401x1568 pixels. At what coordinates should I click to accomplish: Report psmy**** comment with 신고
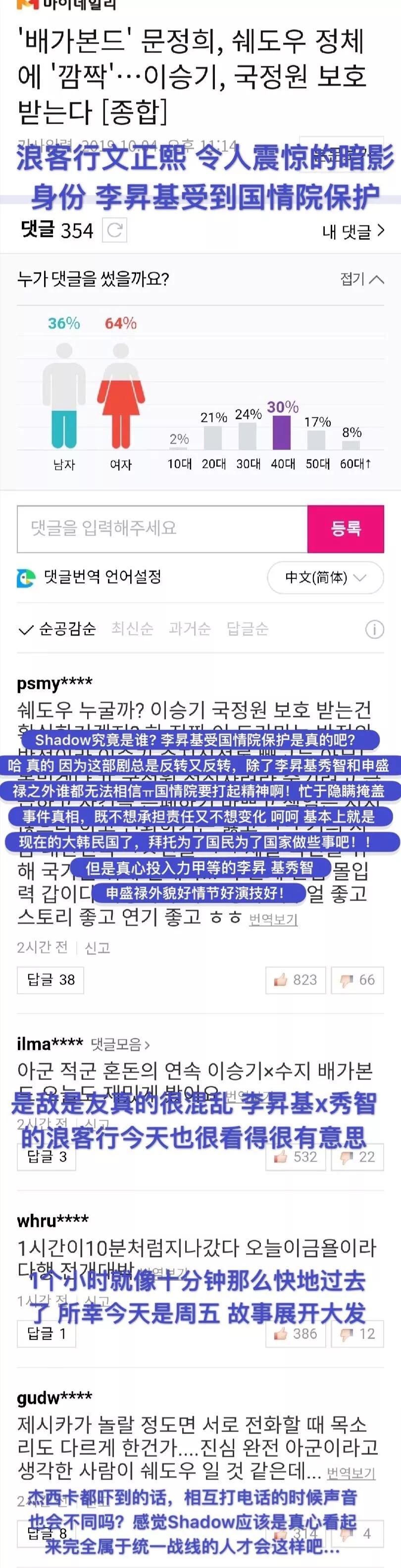(x=98, y=948)
